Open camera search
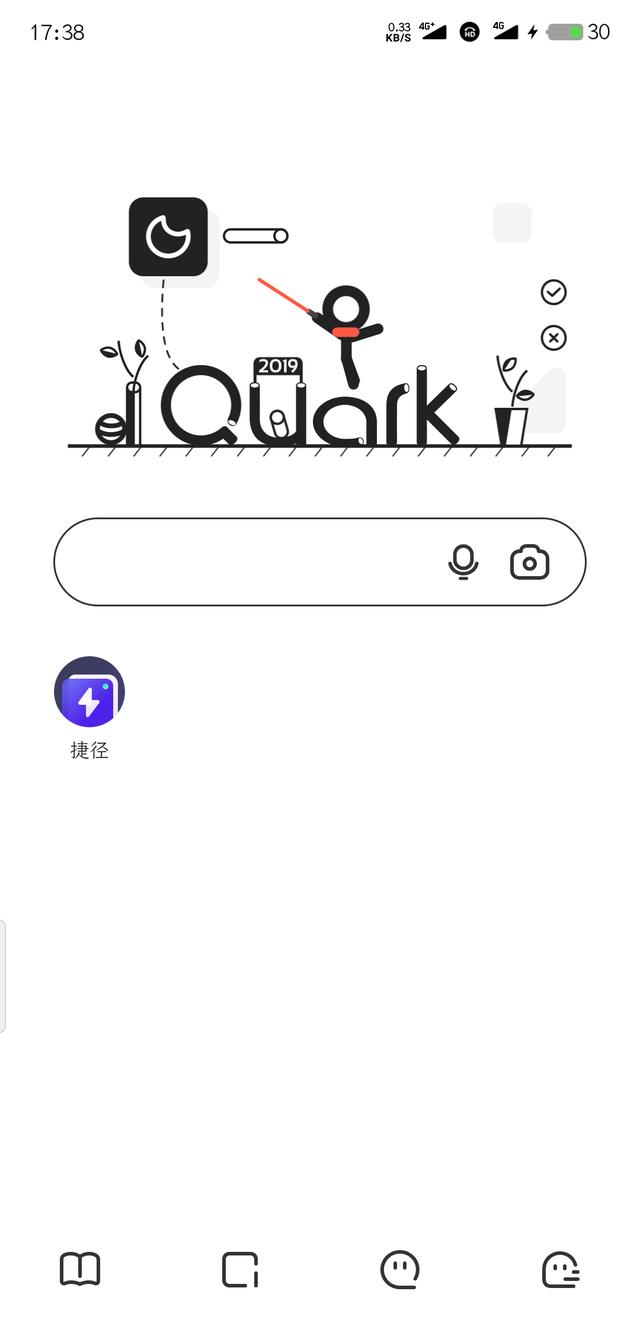The width and height of the screenshot is (640, 1323). 530,562
